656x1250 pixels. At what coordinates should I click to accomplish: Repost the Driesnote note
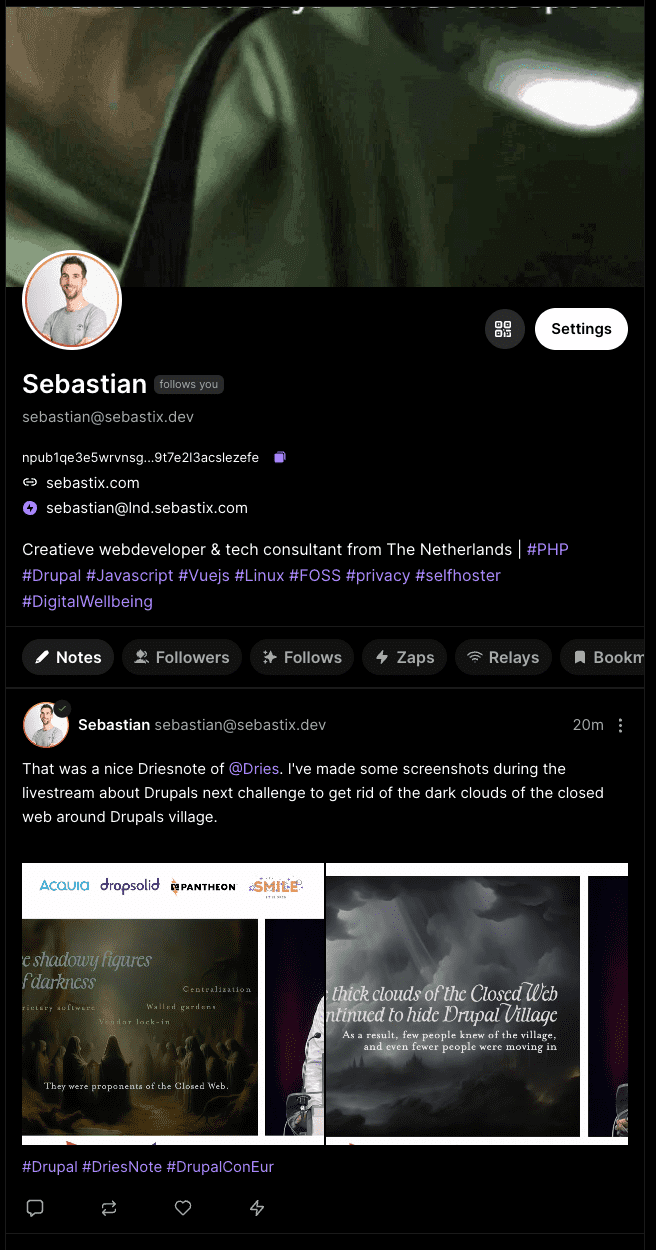coord(109,1208)
